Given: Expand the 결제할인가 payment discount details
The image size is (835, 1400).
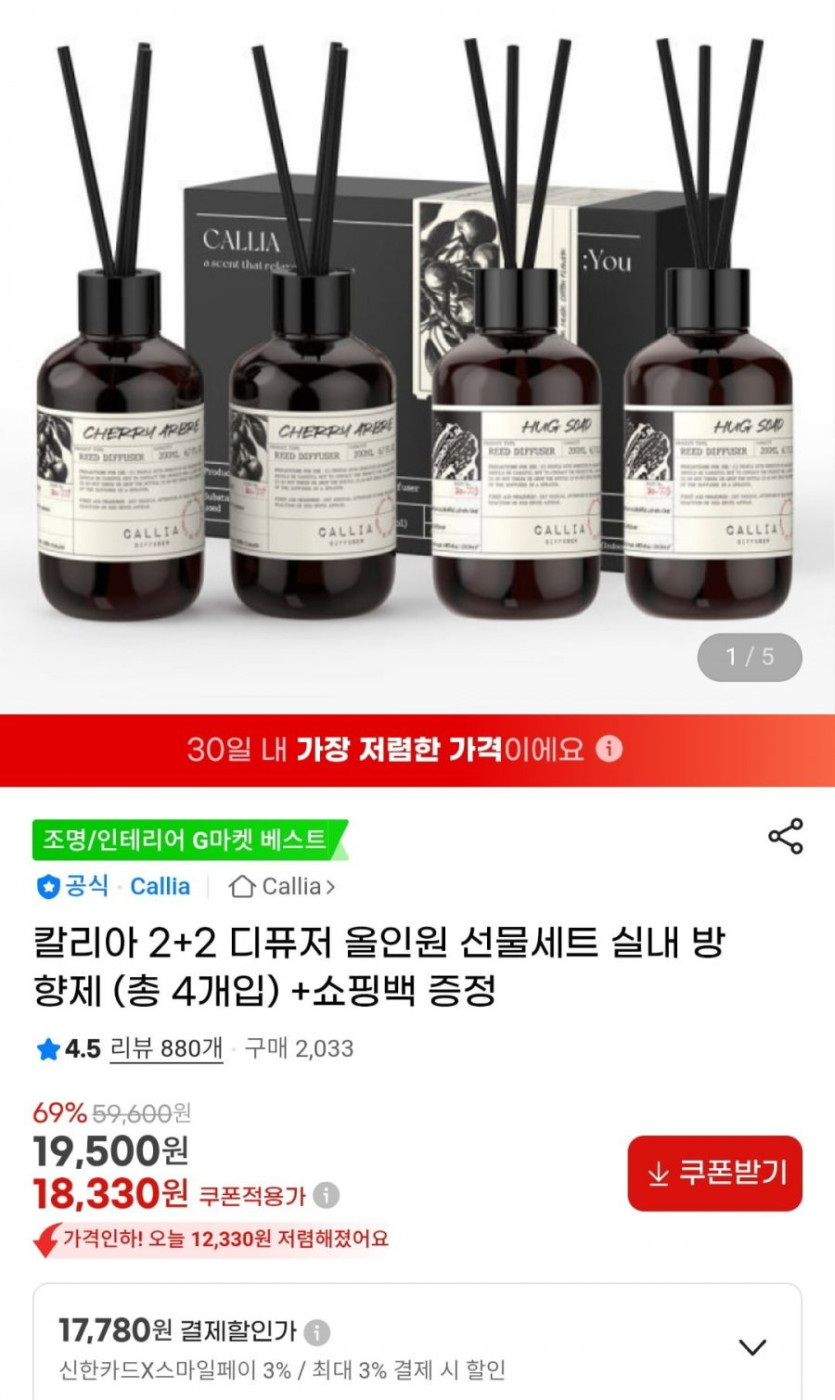Looking at the screenshot, I should point(752,1347).
